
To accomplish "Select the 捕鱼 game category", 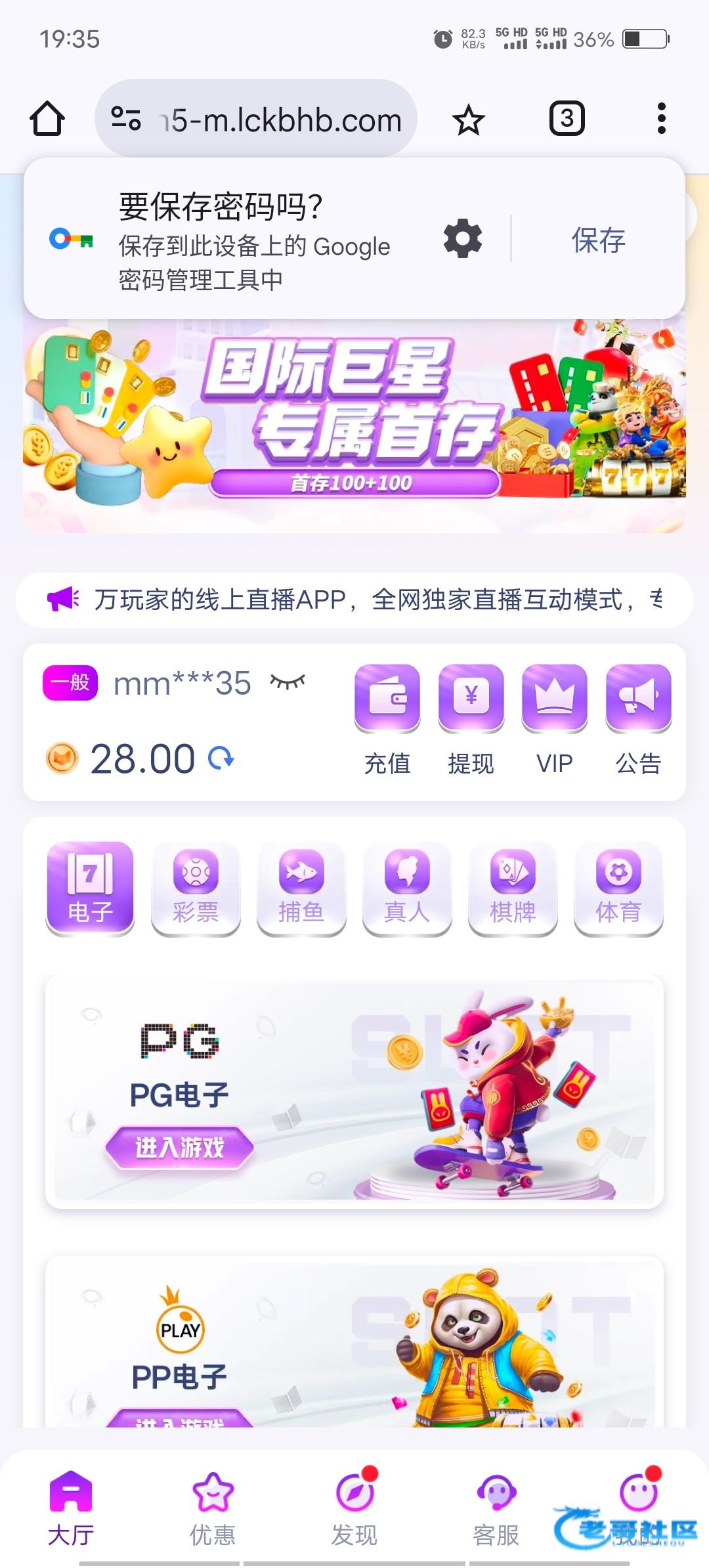I will (301, 888).
